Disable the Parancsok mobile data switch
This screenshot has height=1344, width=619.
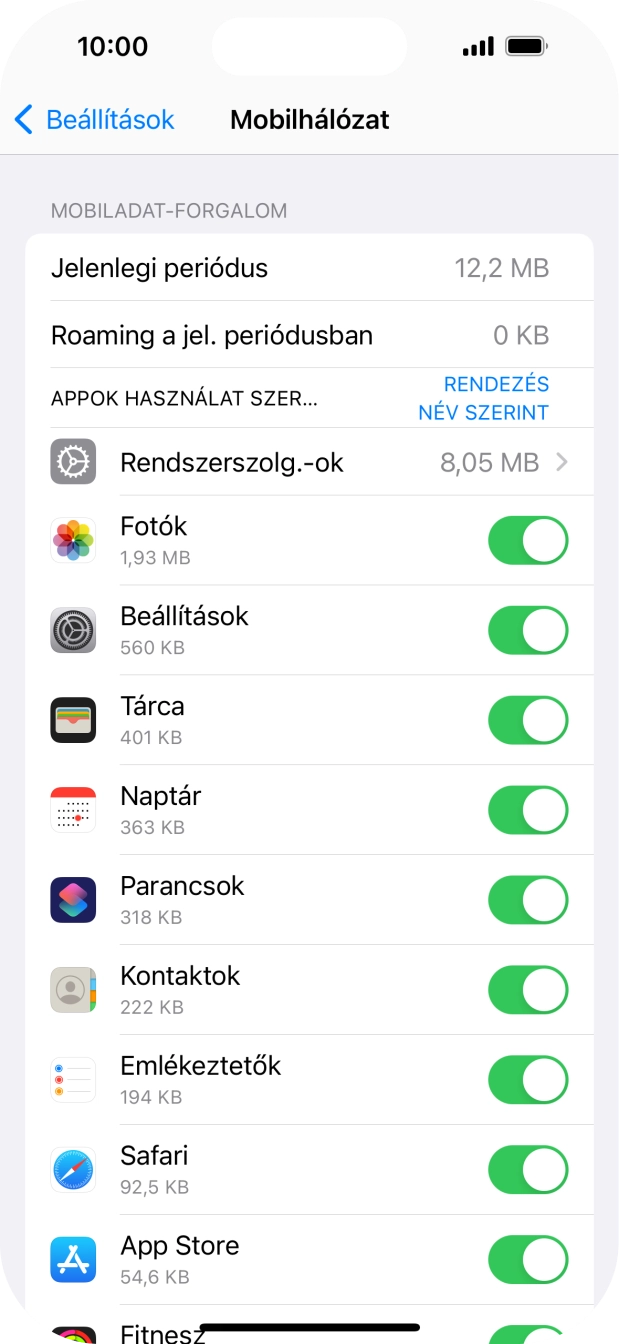click(x=527, y=901)
